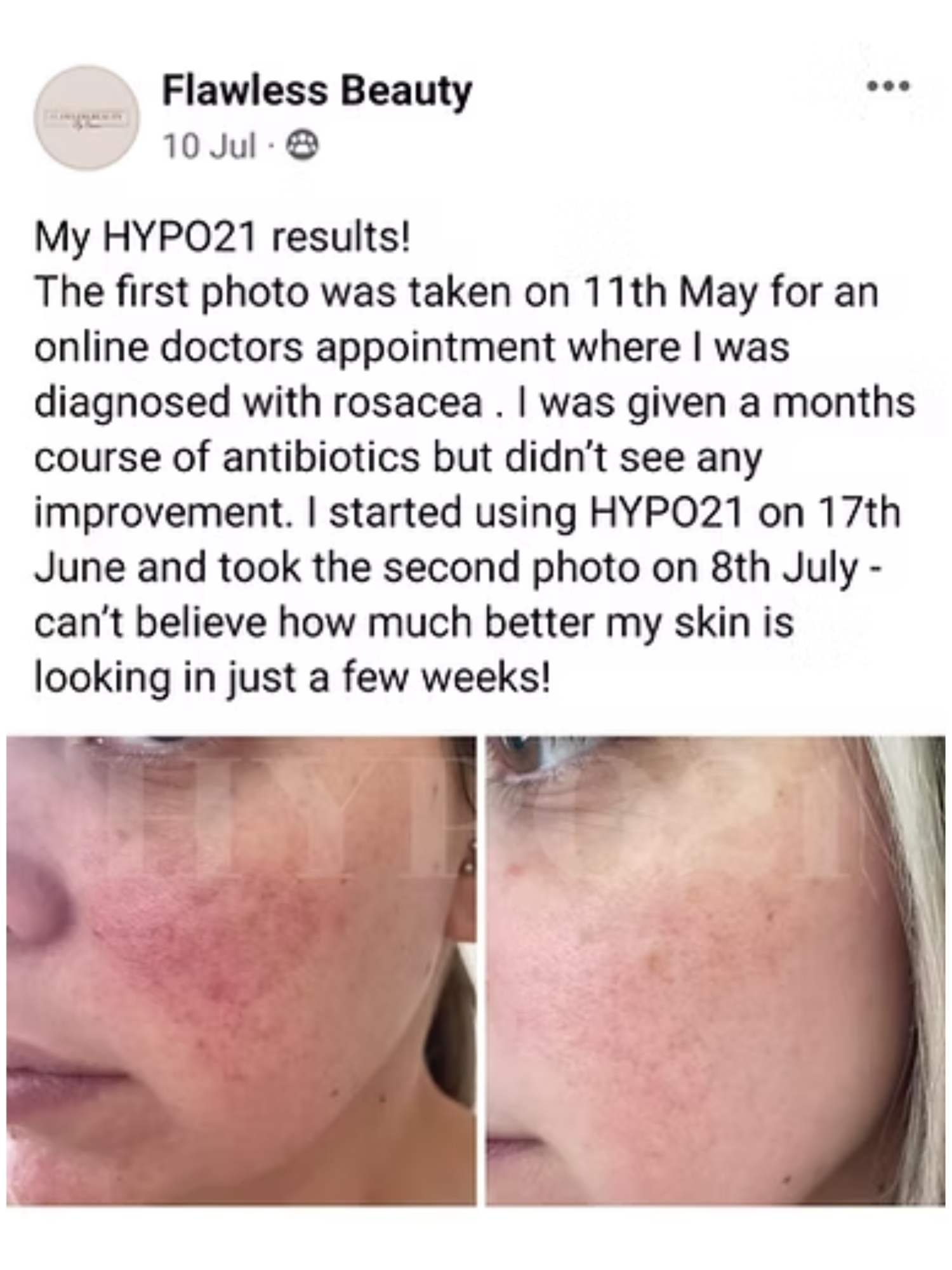Open the Flawless Beauty profile picture
The width and height of the screenshot is (952, 1270).
(87, 118)
